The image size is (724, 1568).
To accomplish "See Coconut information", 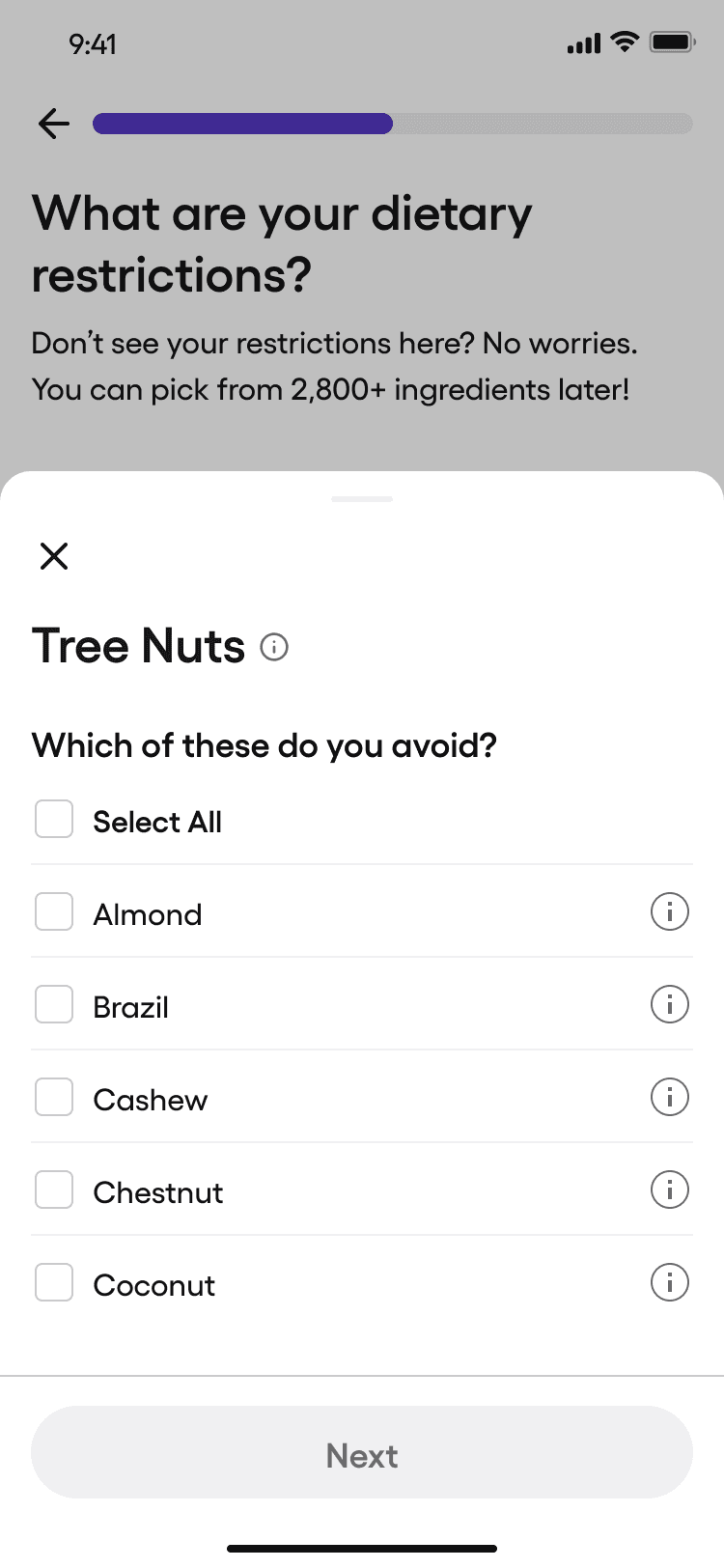I will coord(670,1282).
